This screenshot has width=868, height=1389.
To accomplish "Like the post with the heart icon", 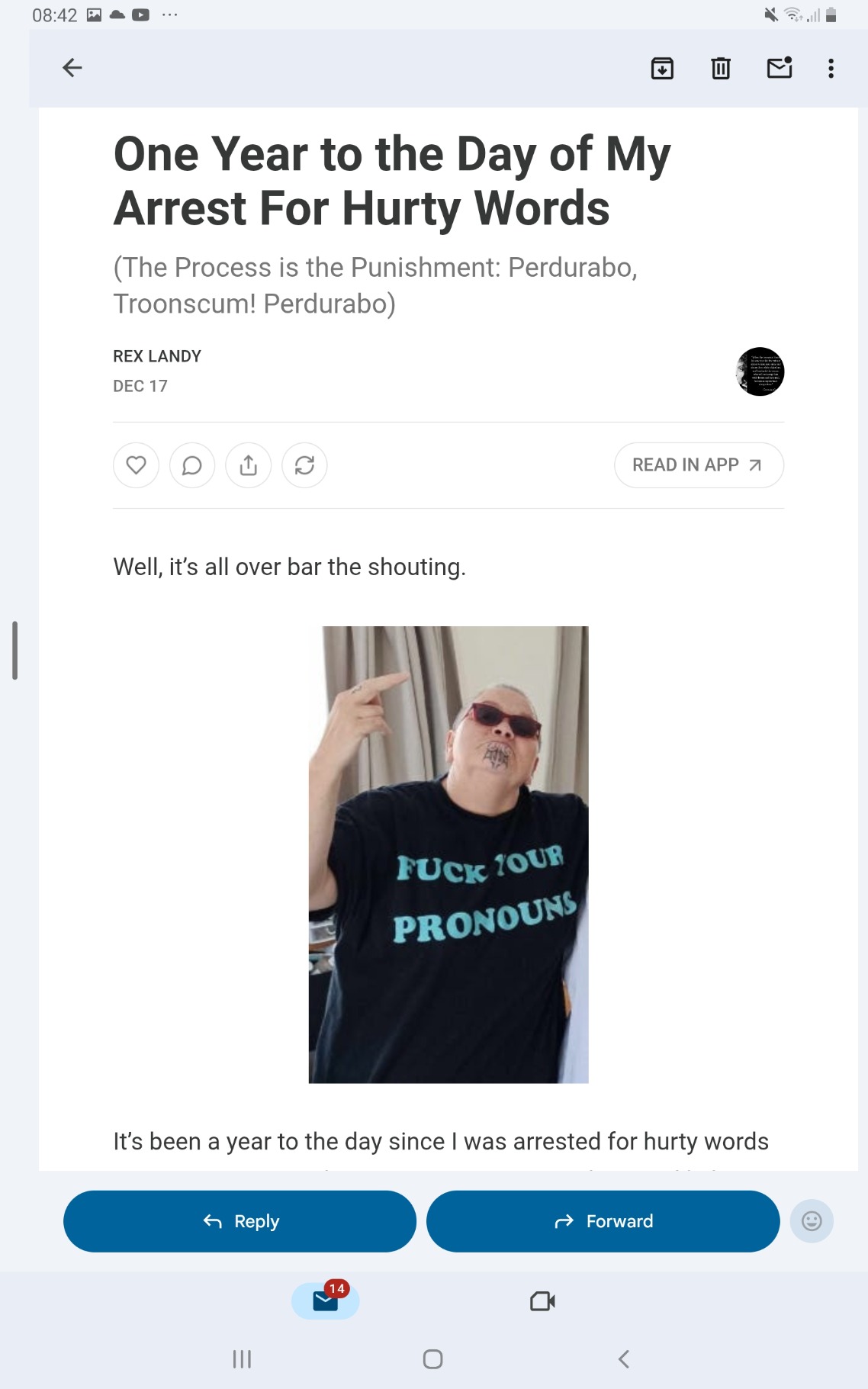I will pos(137,465).
